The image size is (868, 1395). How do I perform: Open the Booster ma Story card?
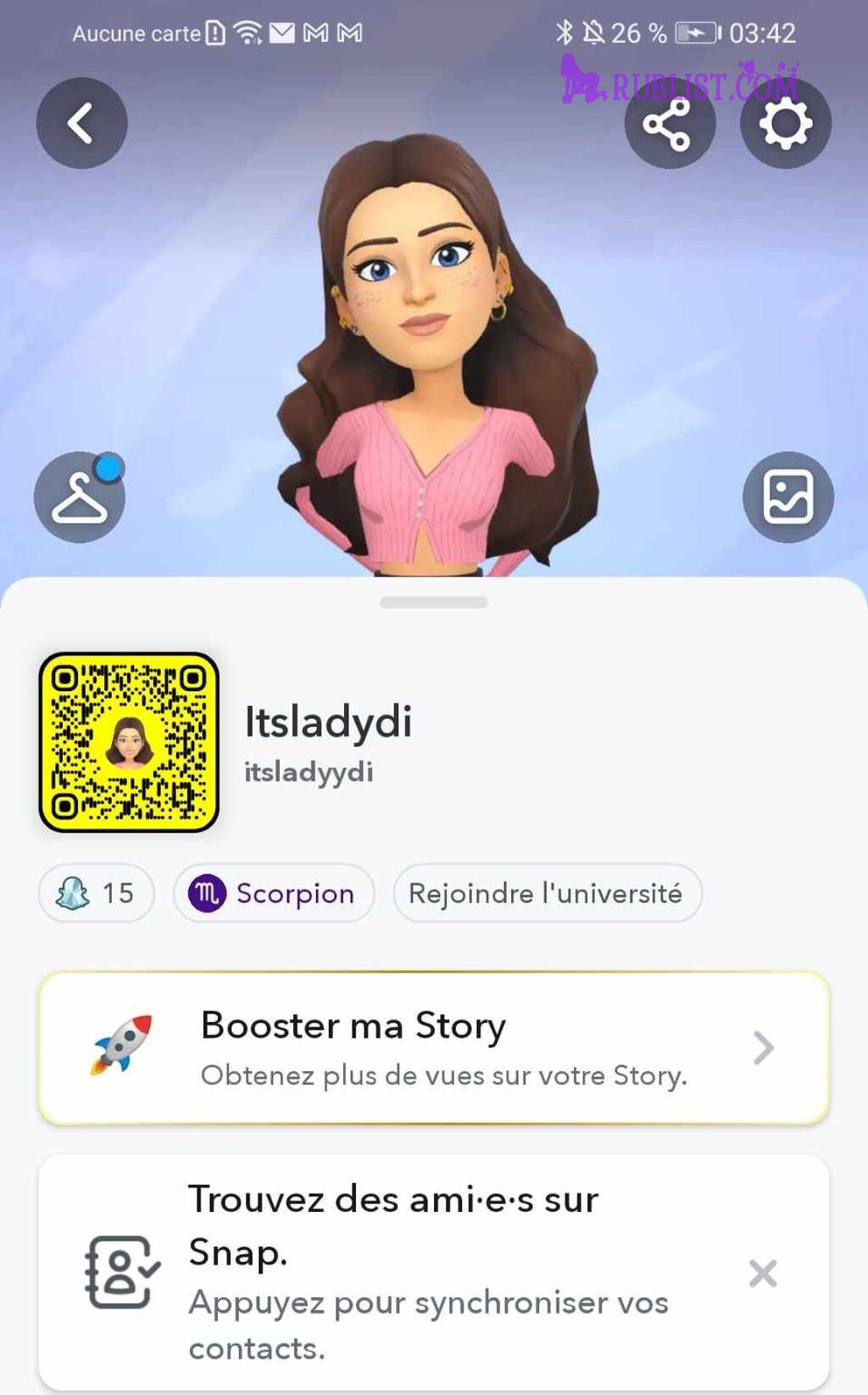tap(433, 1048)
